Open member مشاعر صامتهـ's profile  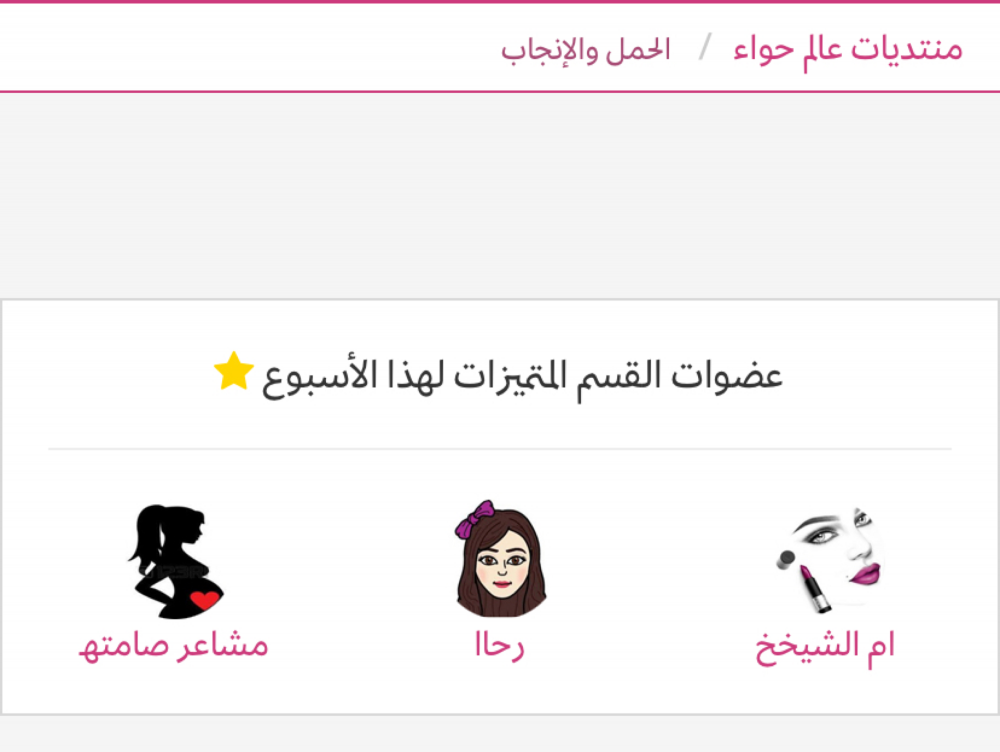(173, 647)
